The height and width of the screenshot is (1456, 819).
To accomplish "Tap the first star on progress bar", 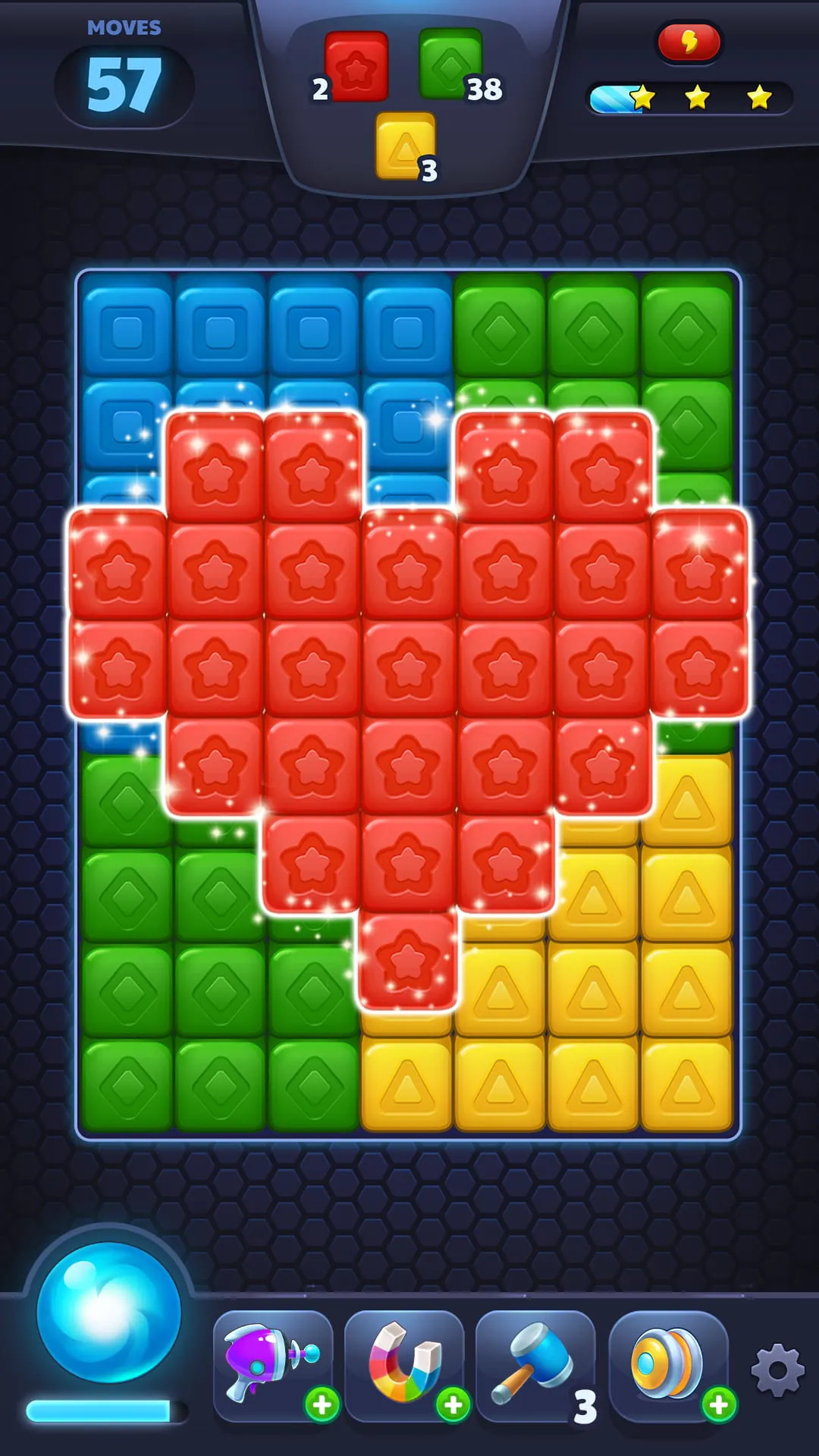I will pos(643,96).
